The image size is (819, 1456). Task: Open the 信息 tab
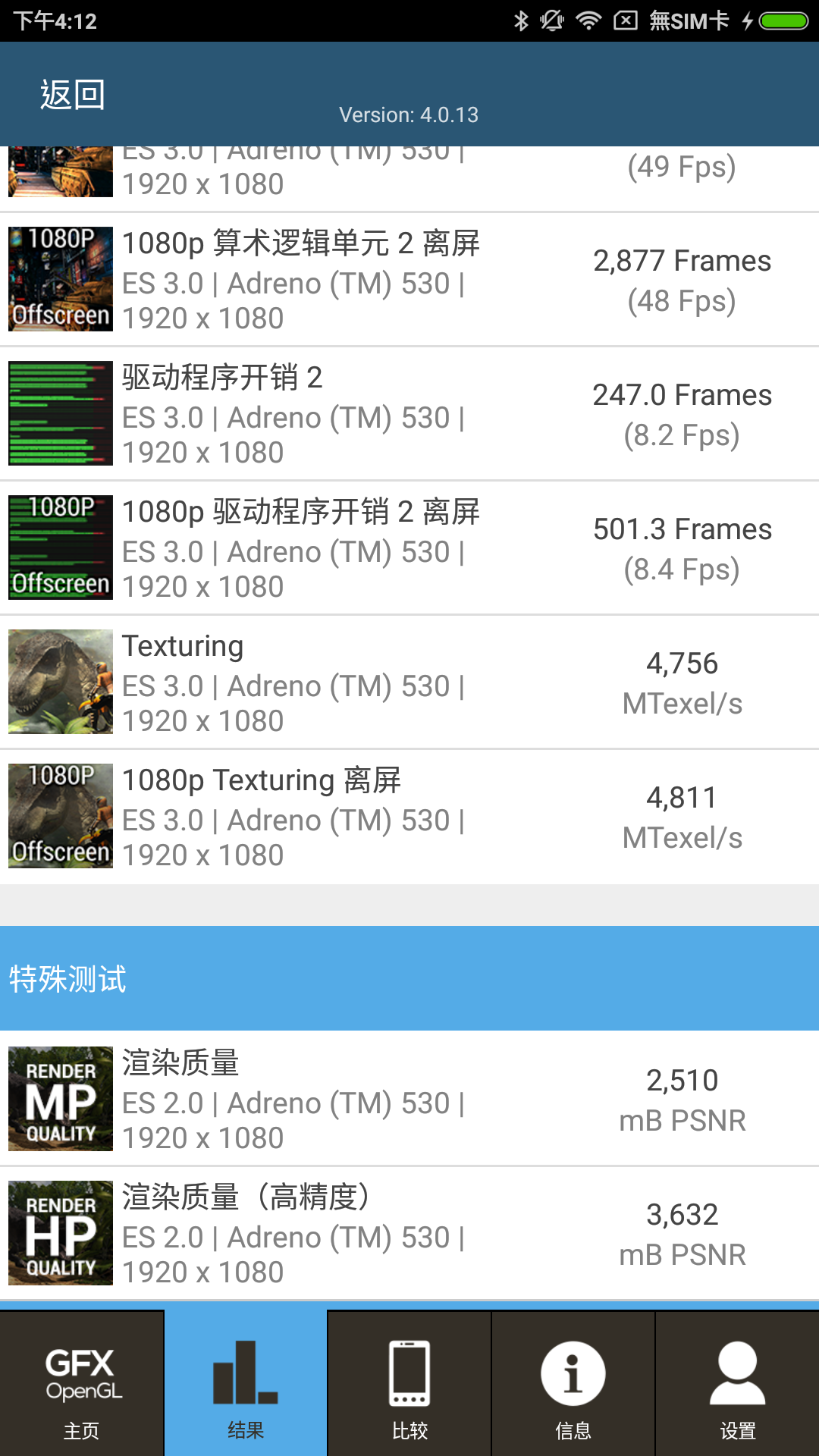[573, 1385]
